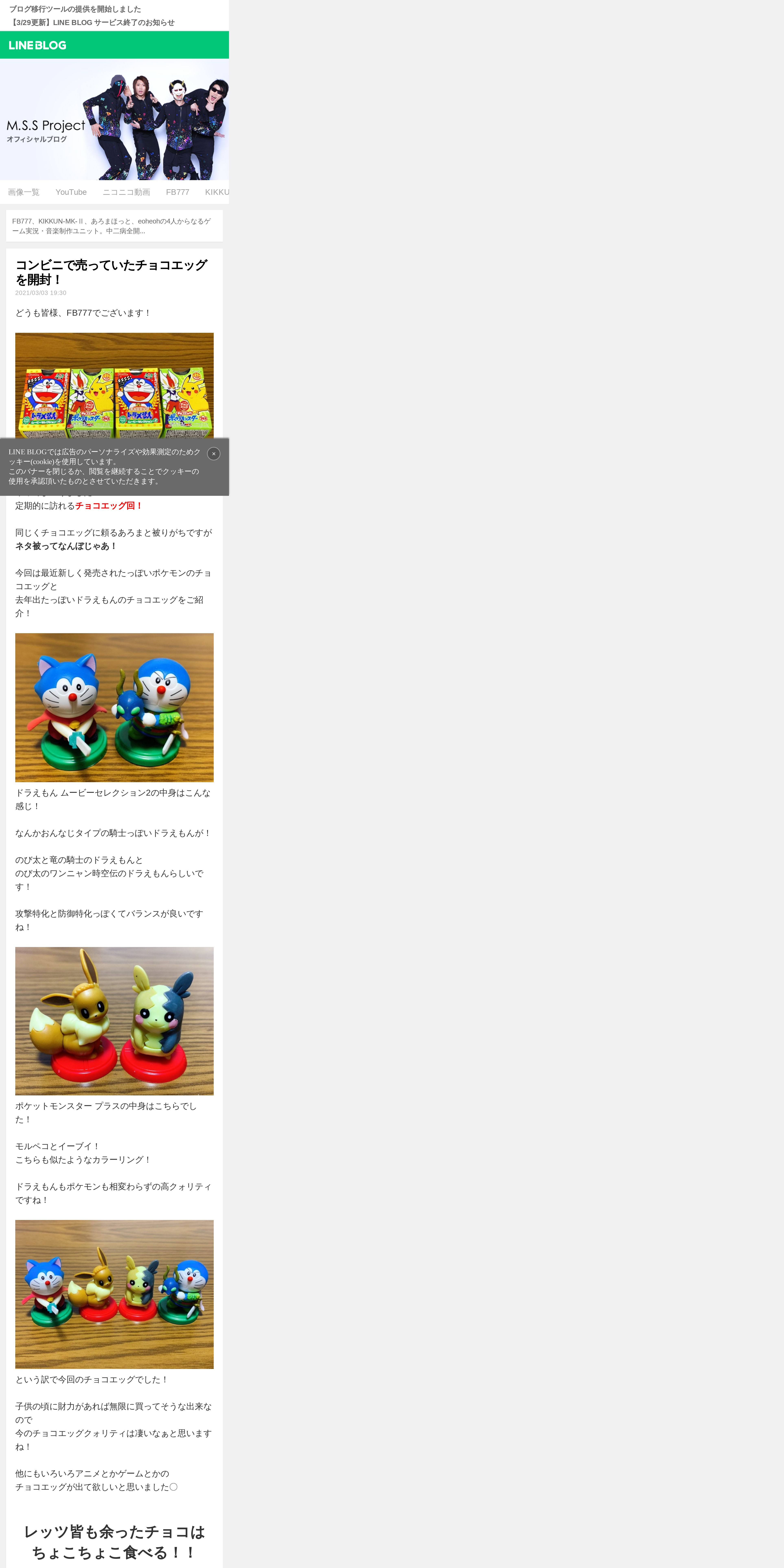Open the Eevee and Morpeko figures photo
The width and height of the screenshot is (784, 1568).
(x=114, y=1021)
